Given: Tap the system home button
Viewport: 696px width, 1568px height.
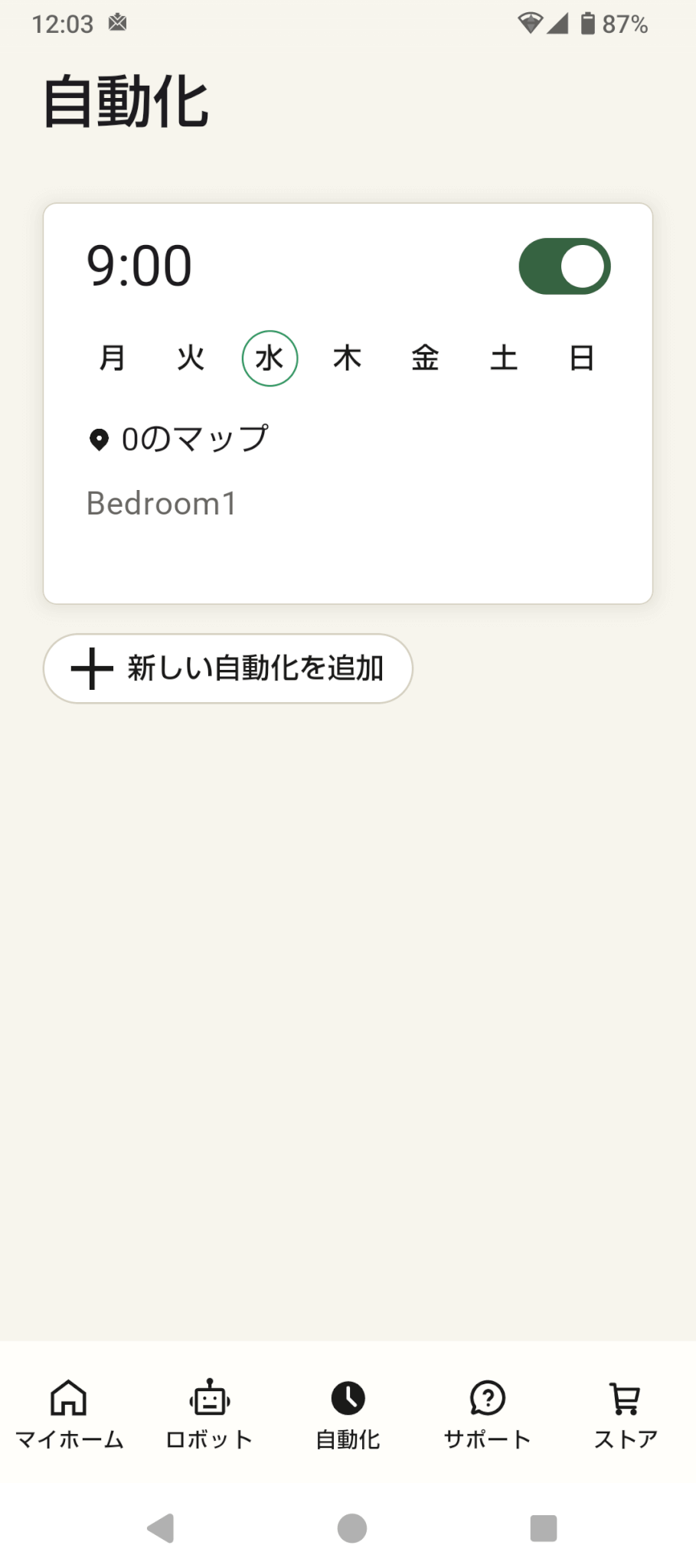Looking at the screenshot, I should pyautogui.click(x=352, y=1528).
